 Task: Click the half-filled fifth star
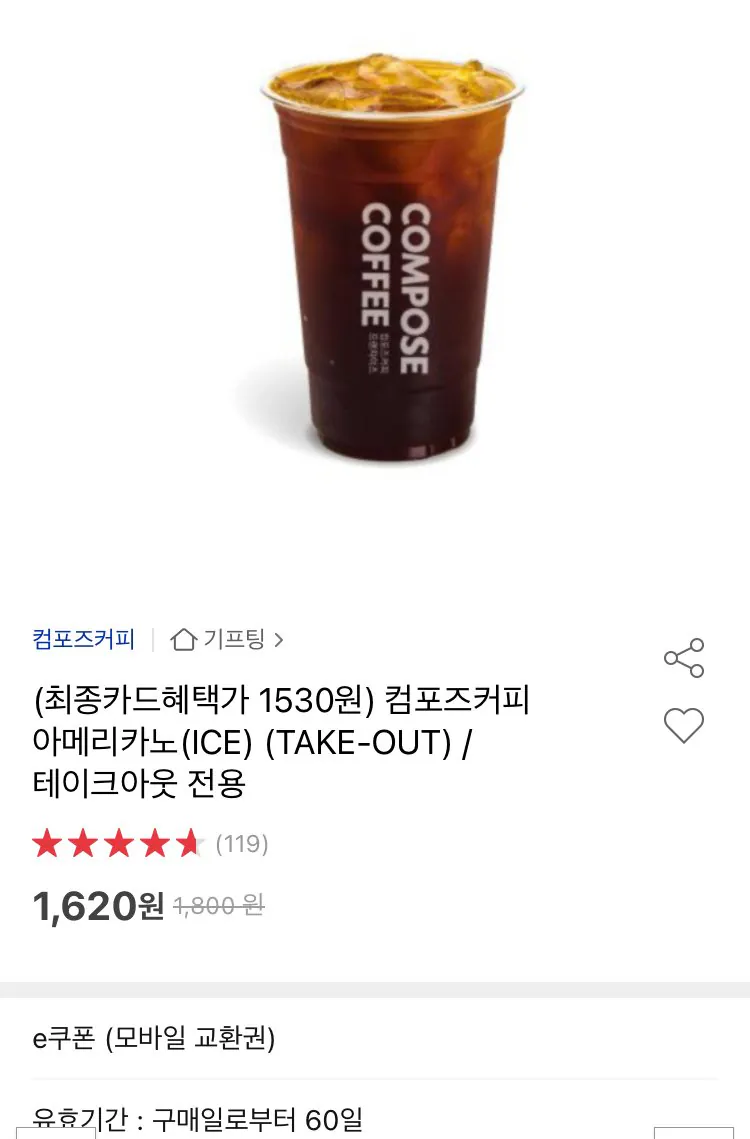pos(189,843)
